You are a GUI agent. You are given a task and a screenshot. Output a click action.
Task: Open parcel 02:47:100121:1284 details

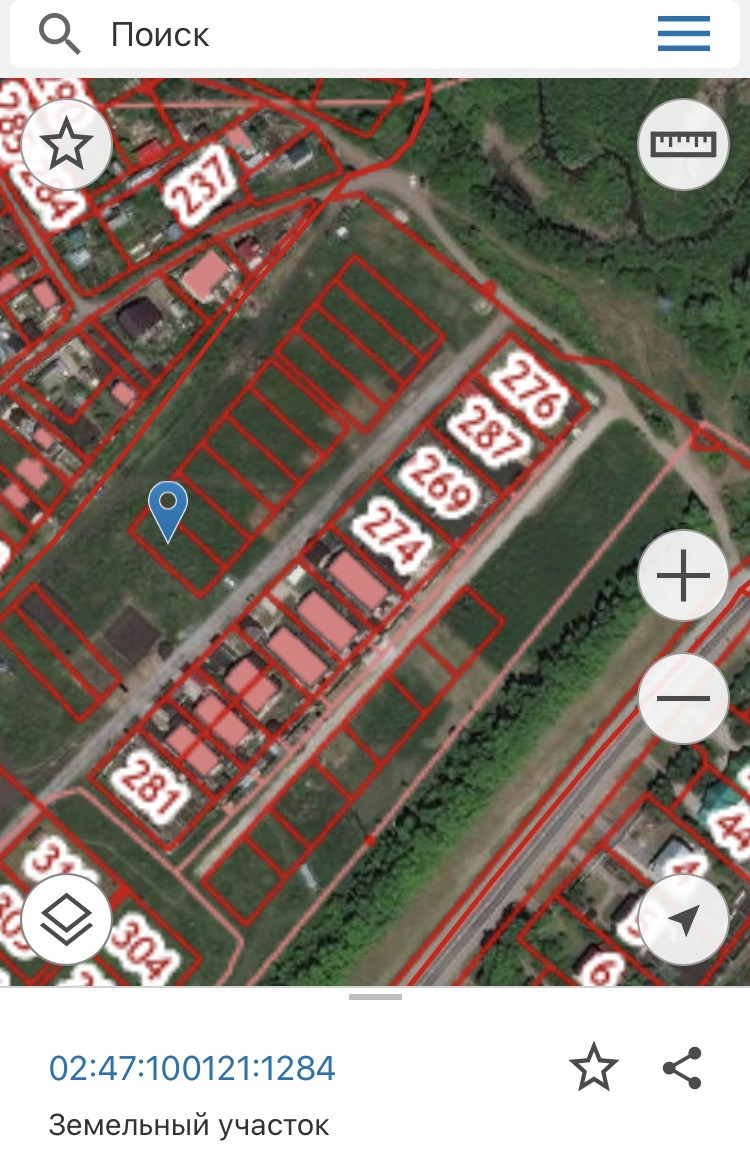point(192,1068)
